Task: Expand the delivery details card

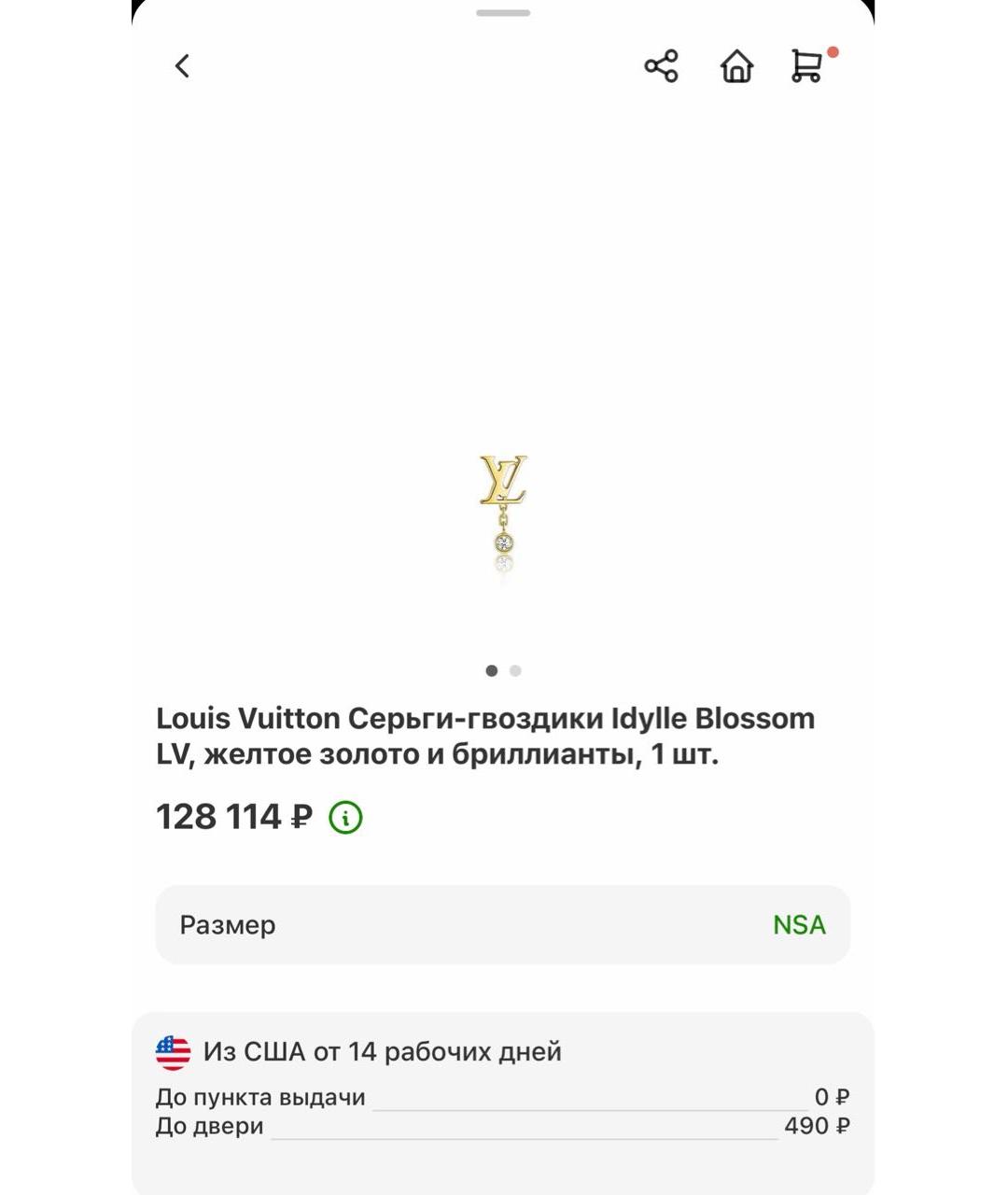Action: (504, 1083)
